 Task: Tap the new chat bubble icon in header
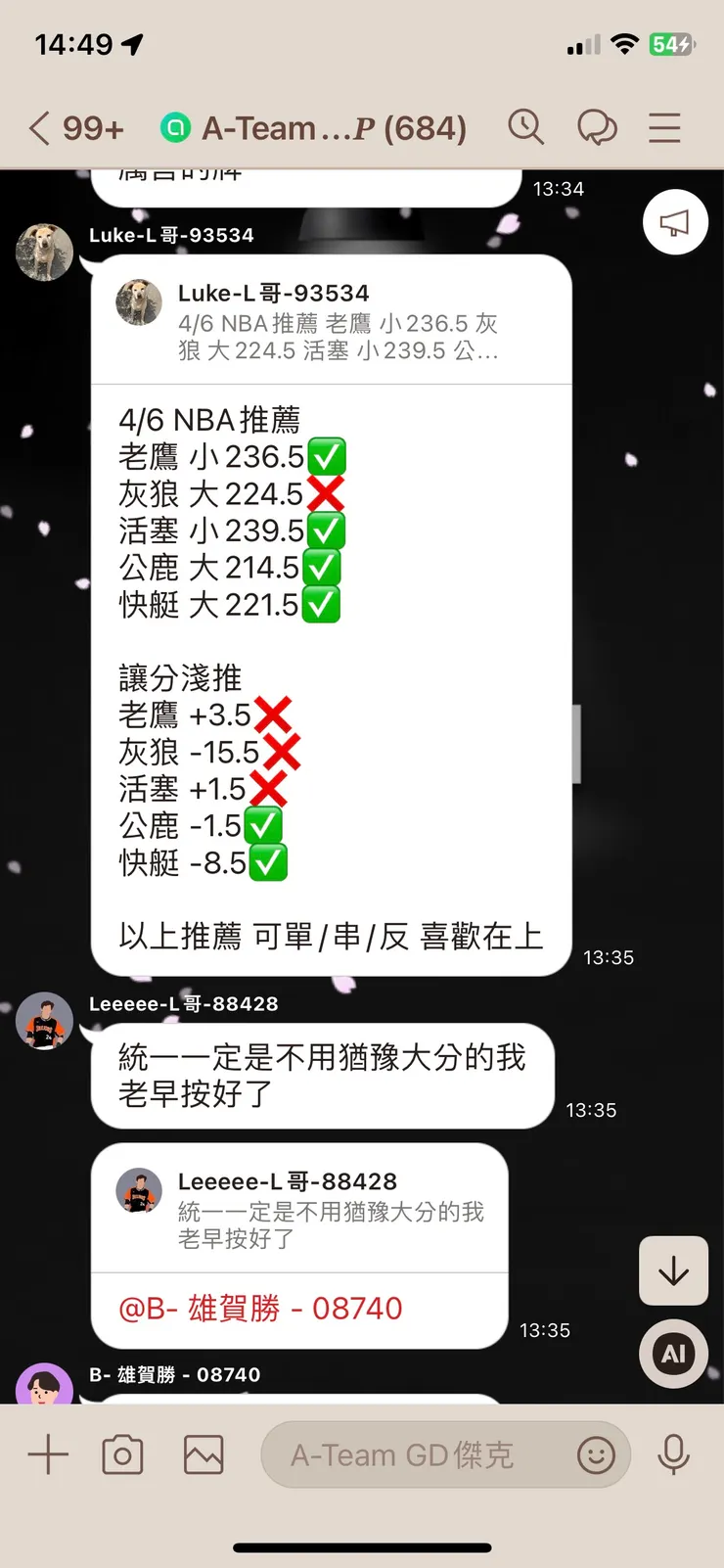pyautogui.click(x=598, y=126)
